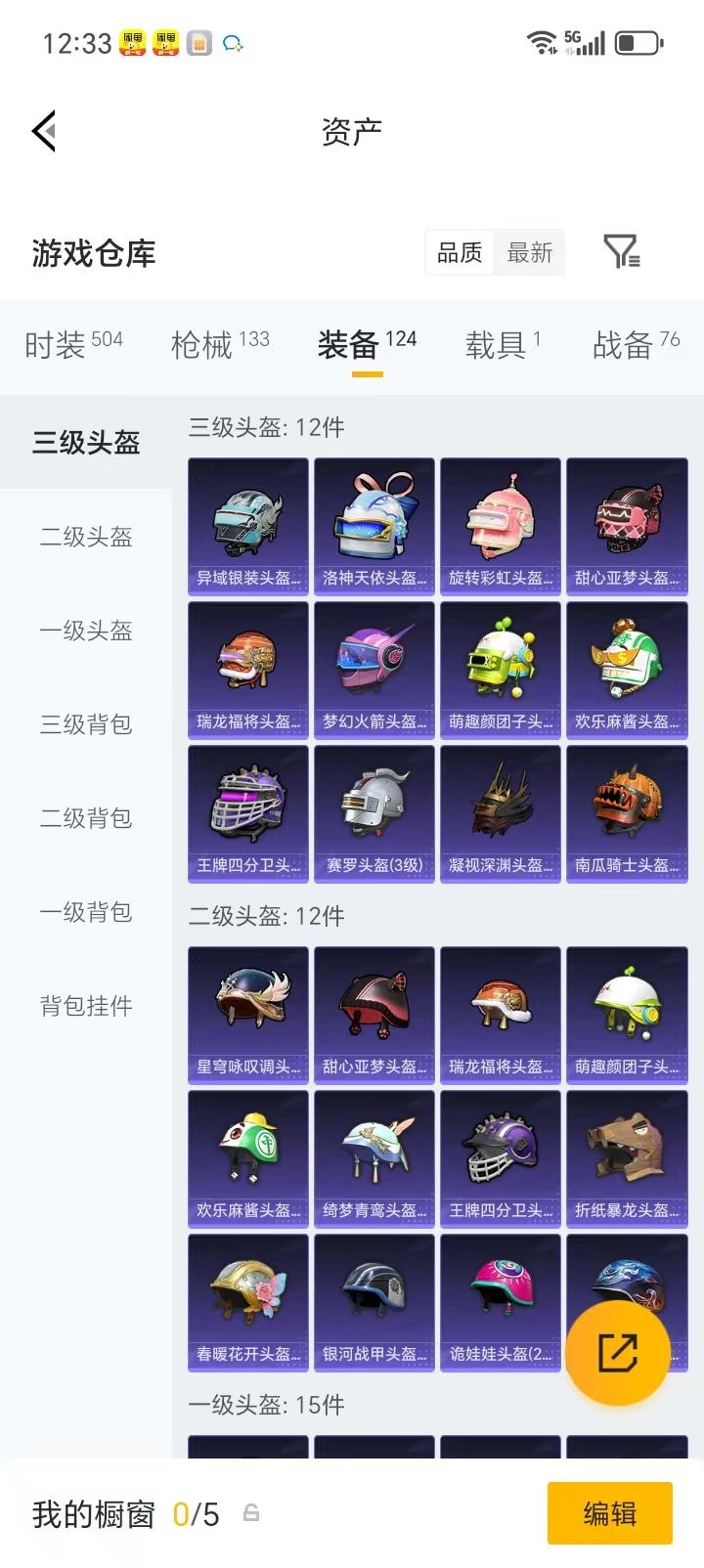Select the 二级头盔 category in sidebar
This screenshot has width=704, height=1568.
[85, 537]
